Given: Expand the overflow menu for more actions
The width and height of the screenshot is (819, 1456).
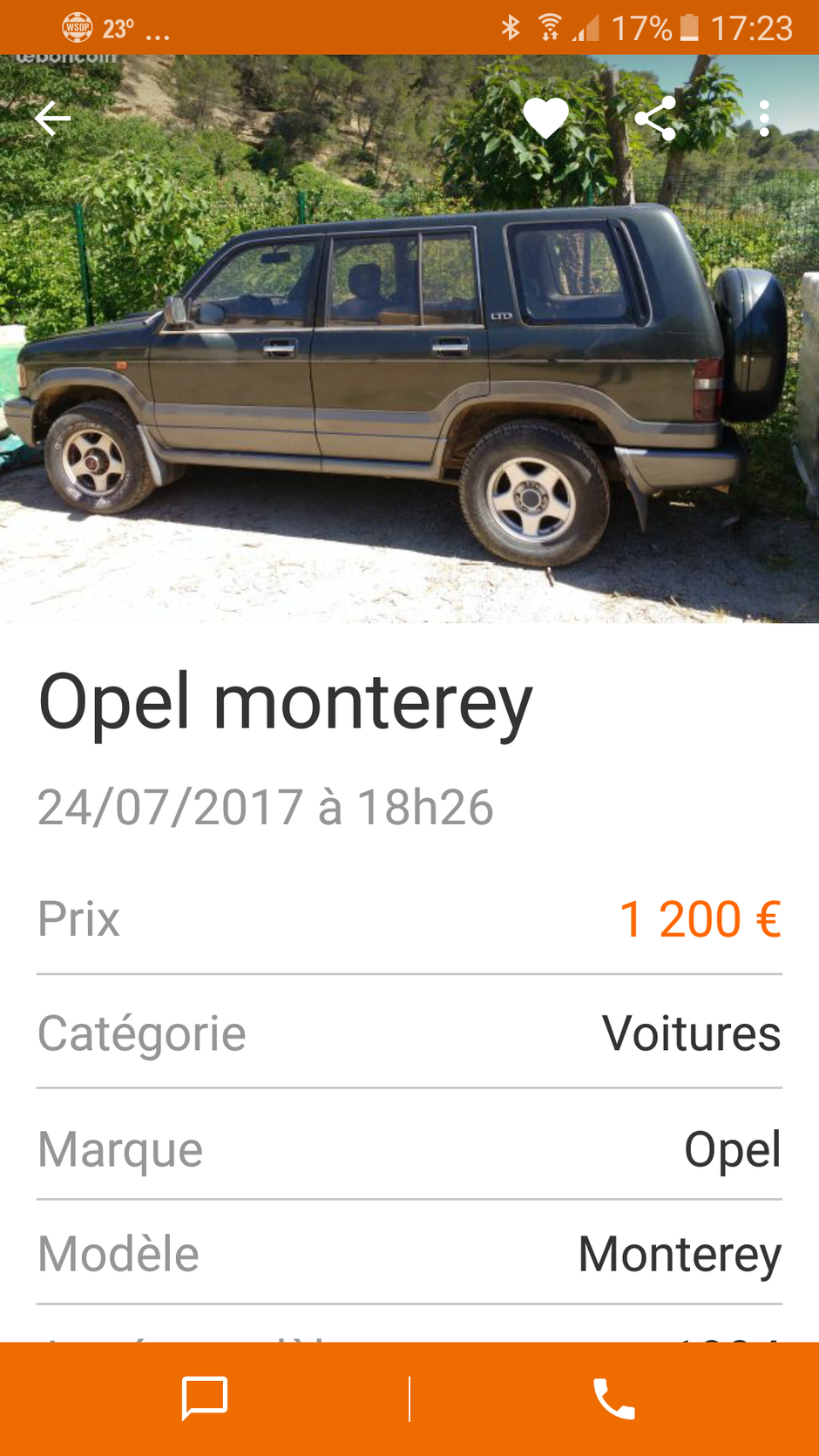Looking at the screenshot, I should pos(765,118).
